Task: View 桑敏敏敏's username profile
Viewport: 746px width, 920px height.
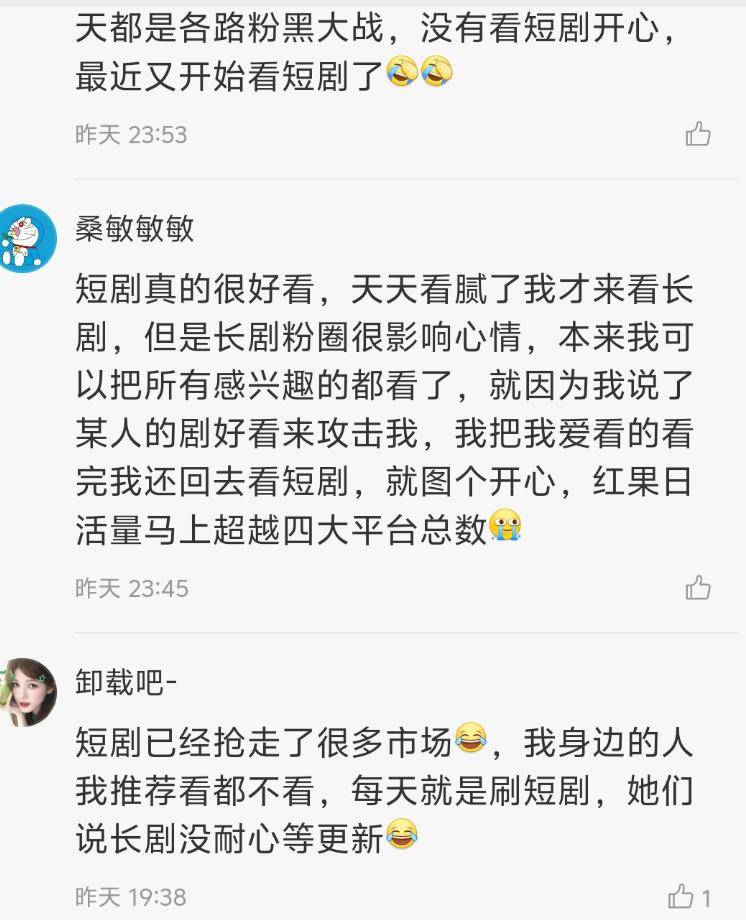Action: click(x=134, y=229)
